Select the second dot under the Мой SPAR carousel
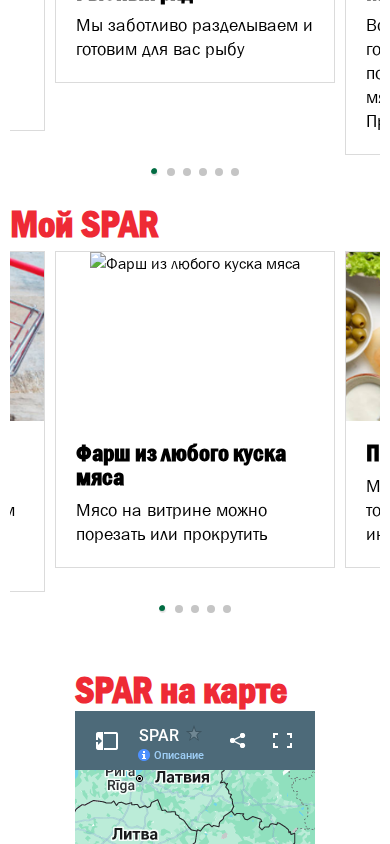 point(179,609)
